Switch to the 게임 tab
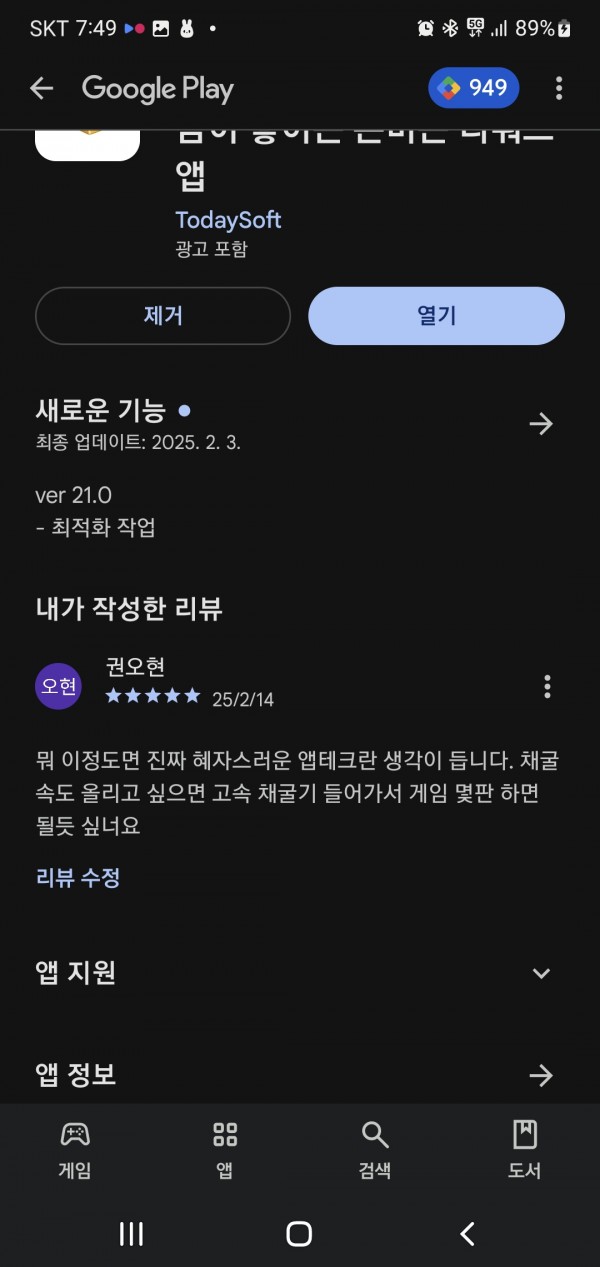Viewport: 600px width, 1267px height. (x=75, y=1149)
